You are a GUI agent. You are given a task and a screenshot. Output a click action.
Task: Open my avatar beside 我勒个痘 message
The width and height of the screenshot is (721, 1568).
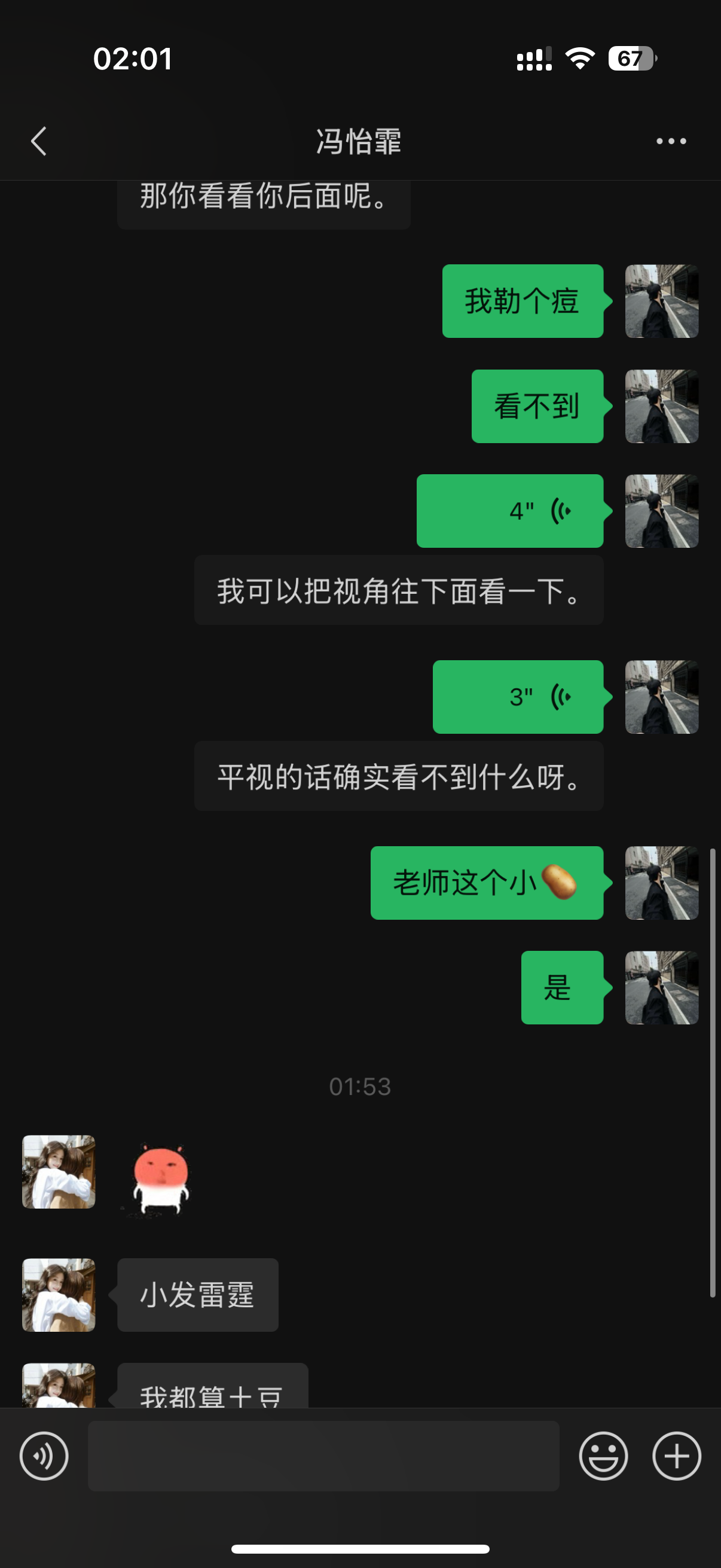click(661, 301)
